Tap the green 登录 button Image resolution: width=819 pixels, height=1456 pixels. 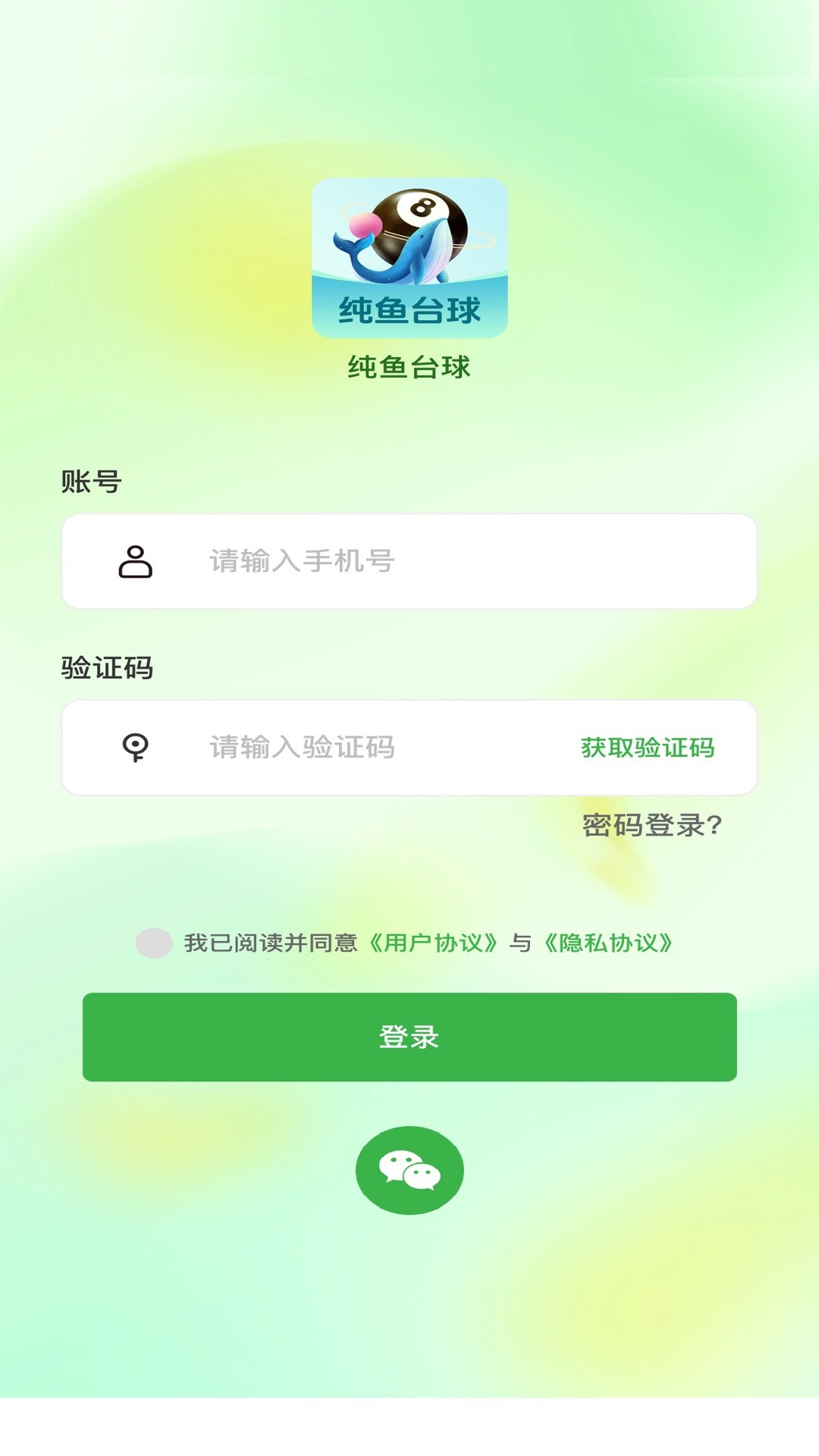(409, 1037)
